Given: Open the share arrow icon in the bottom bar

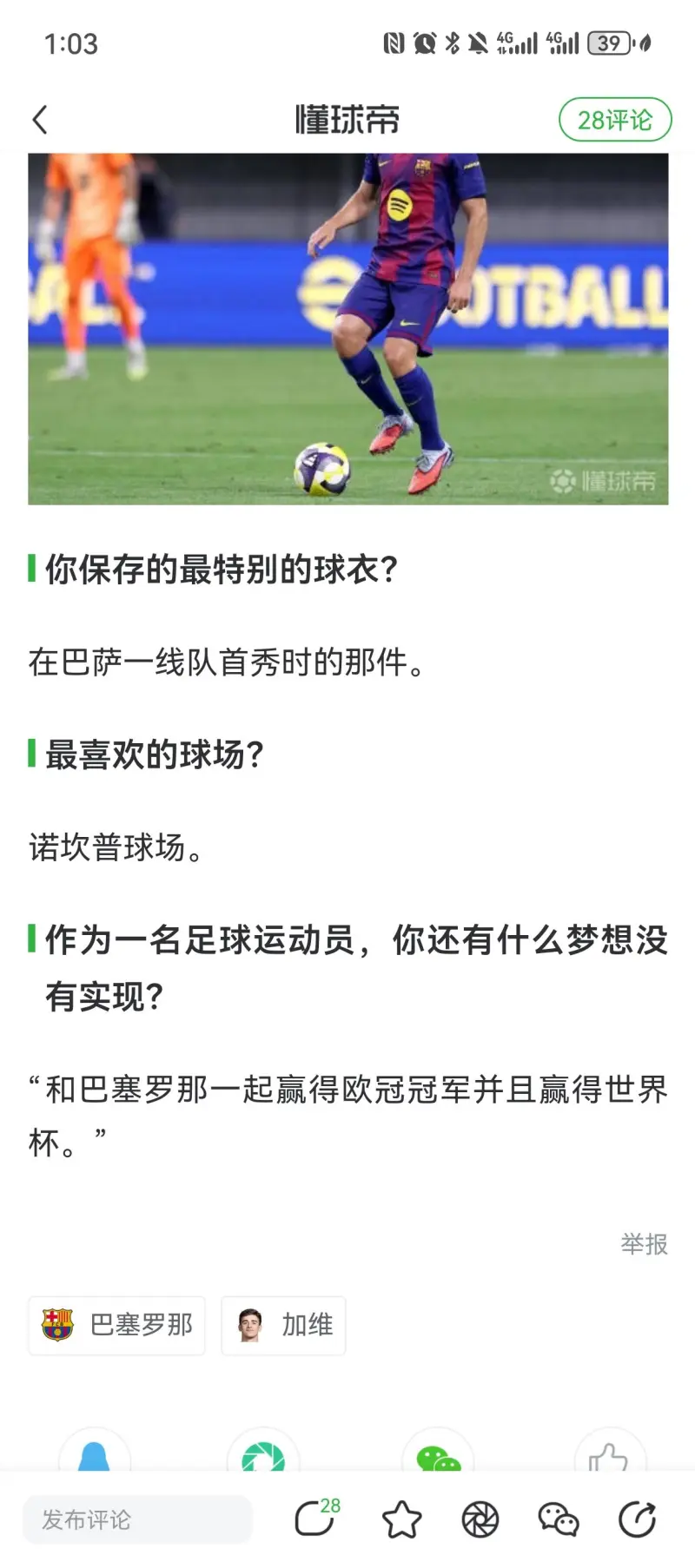Looking at the screenshot, I should coord(637,1519).
